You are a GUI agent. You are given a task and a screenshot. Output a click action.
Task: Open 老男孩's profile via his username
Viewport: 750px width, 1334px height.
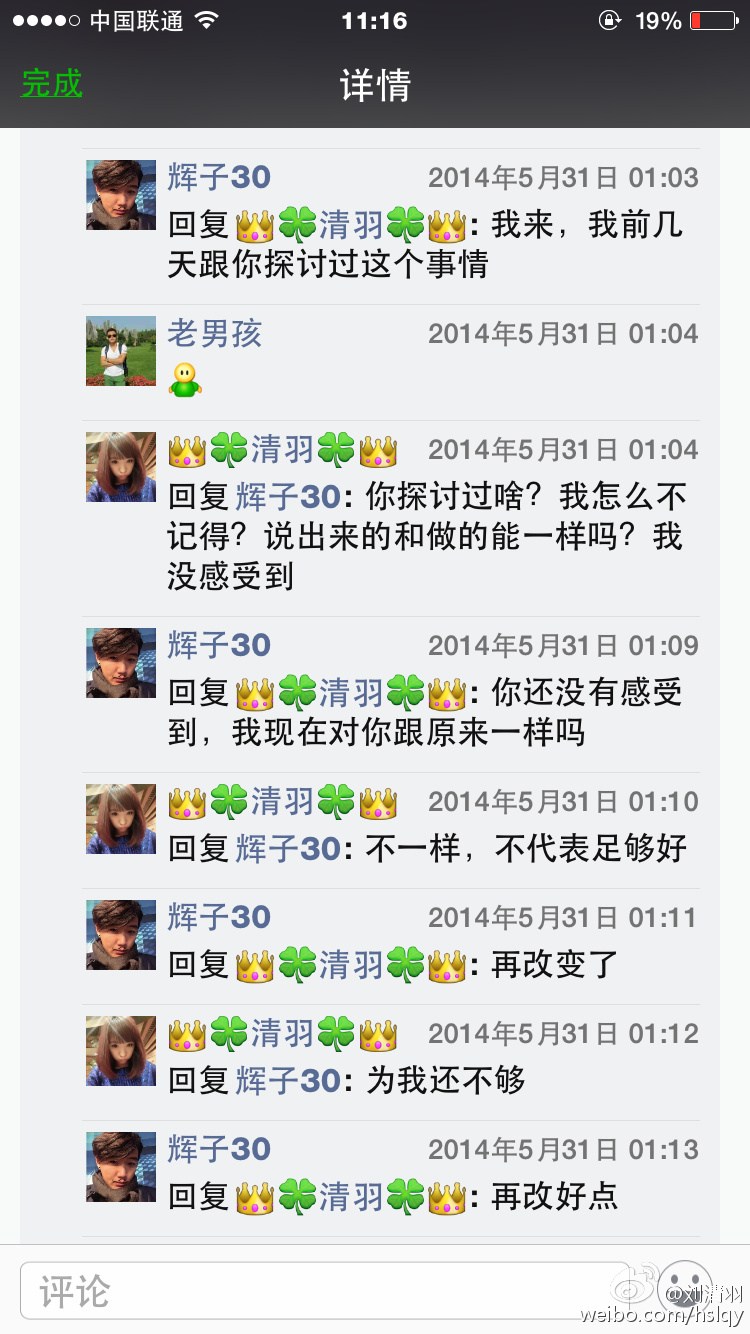pos(213,333)
